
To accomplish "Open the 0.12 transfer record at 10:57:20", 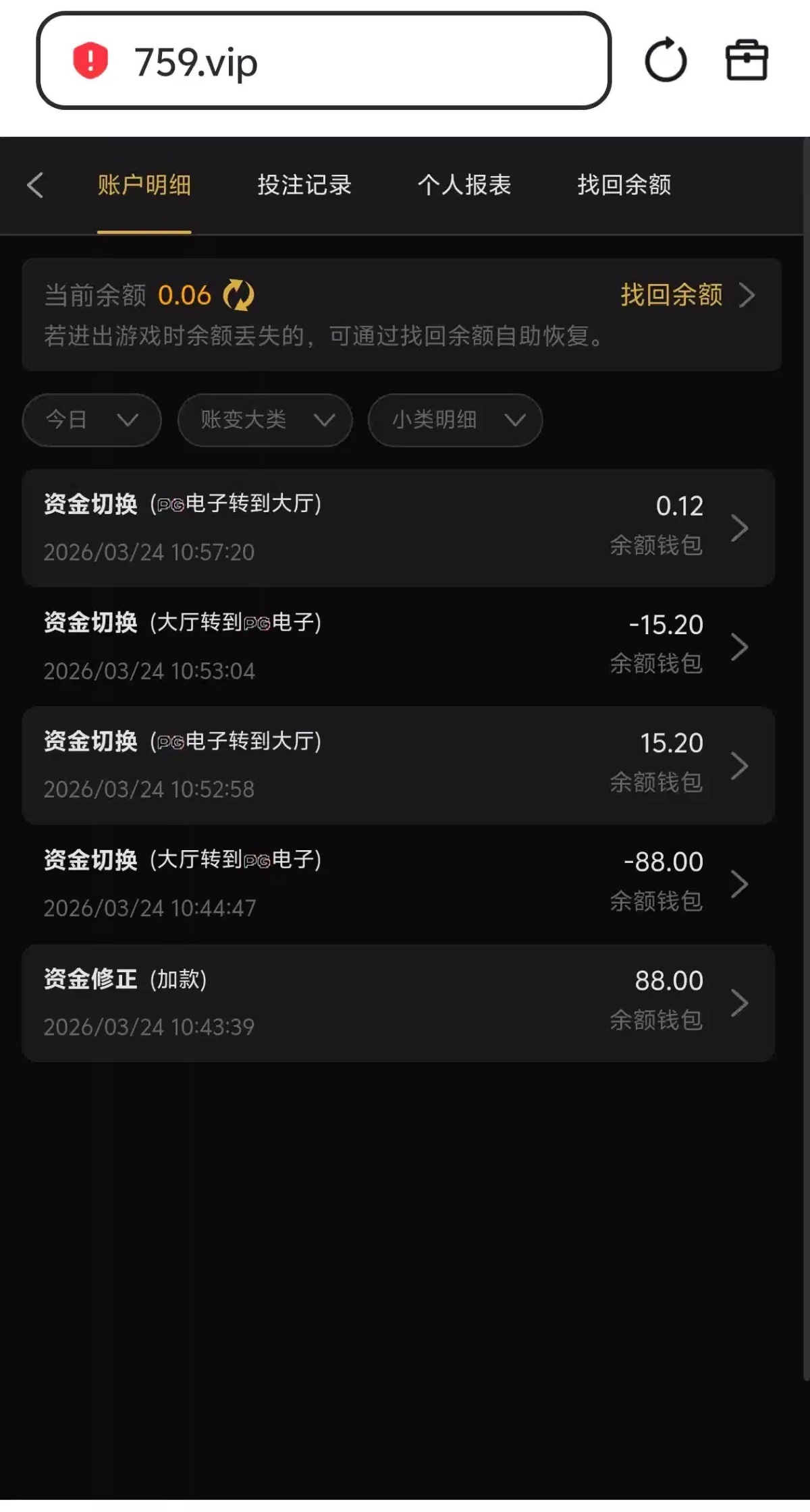I will point(398,528).
